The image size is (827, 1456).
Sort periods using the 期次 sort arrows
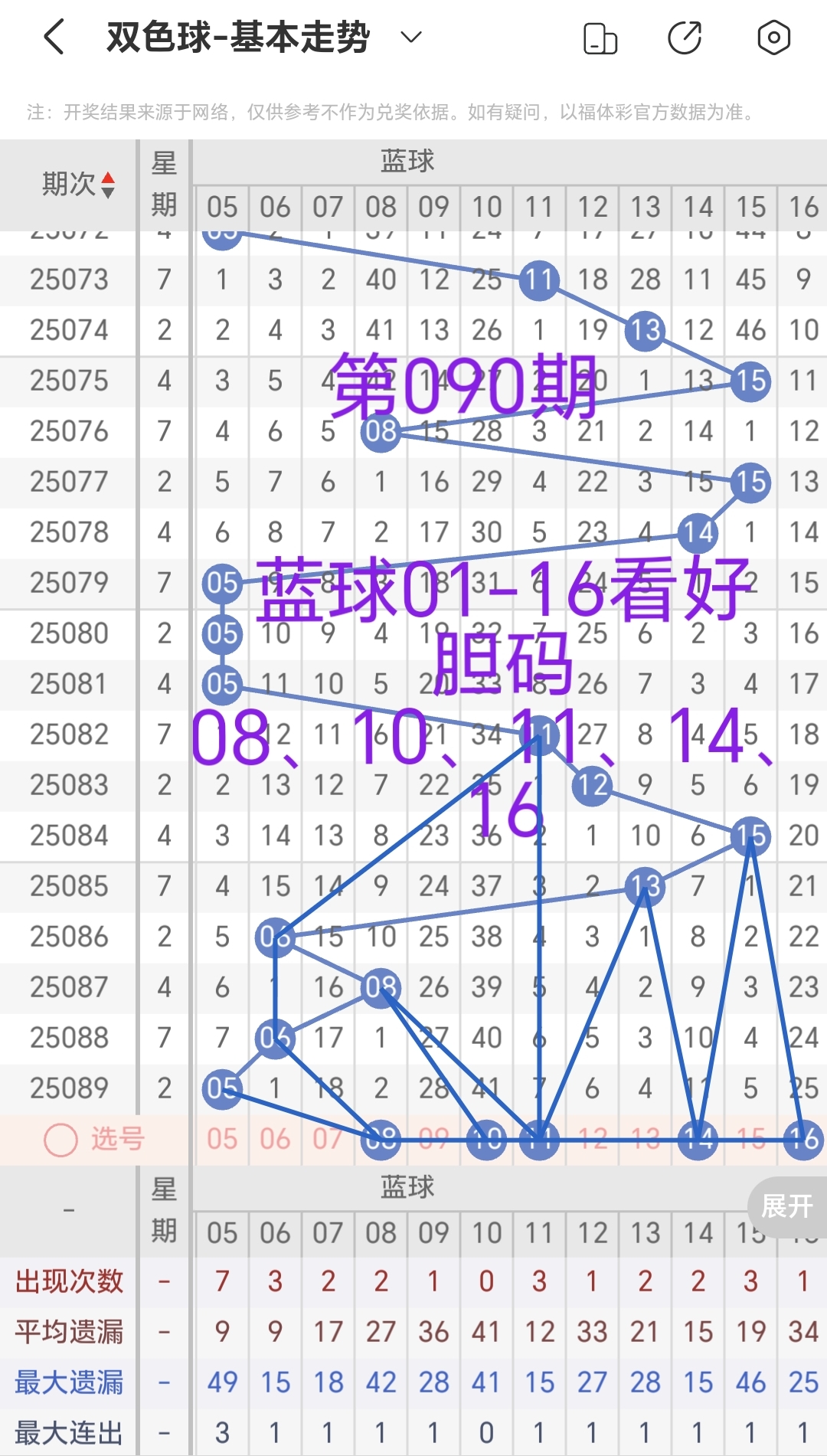point(107,182)
